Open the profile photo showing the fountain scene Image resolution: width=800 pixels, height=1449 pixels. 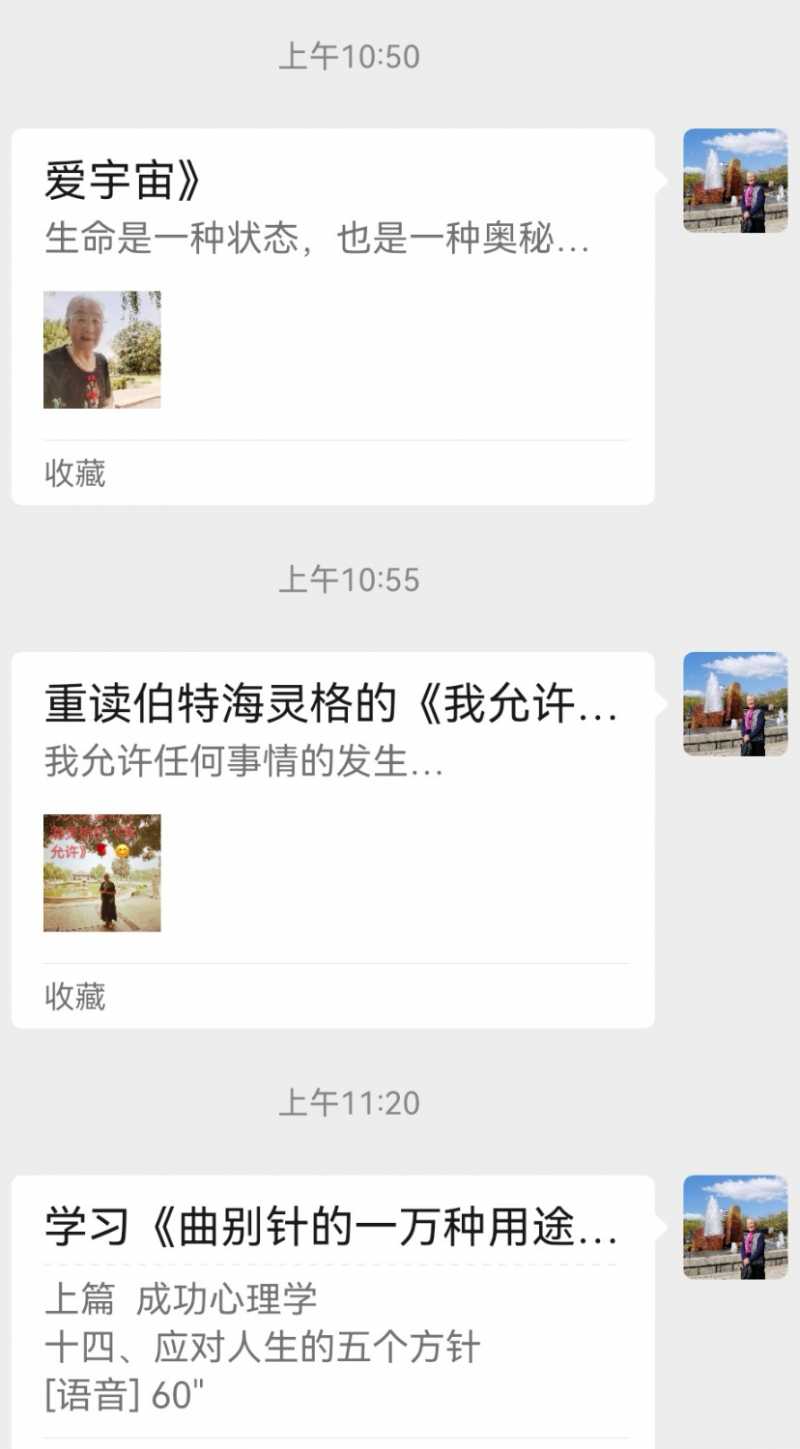click(735, 182)
